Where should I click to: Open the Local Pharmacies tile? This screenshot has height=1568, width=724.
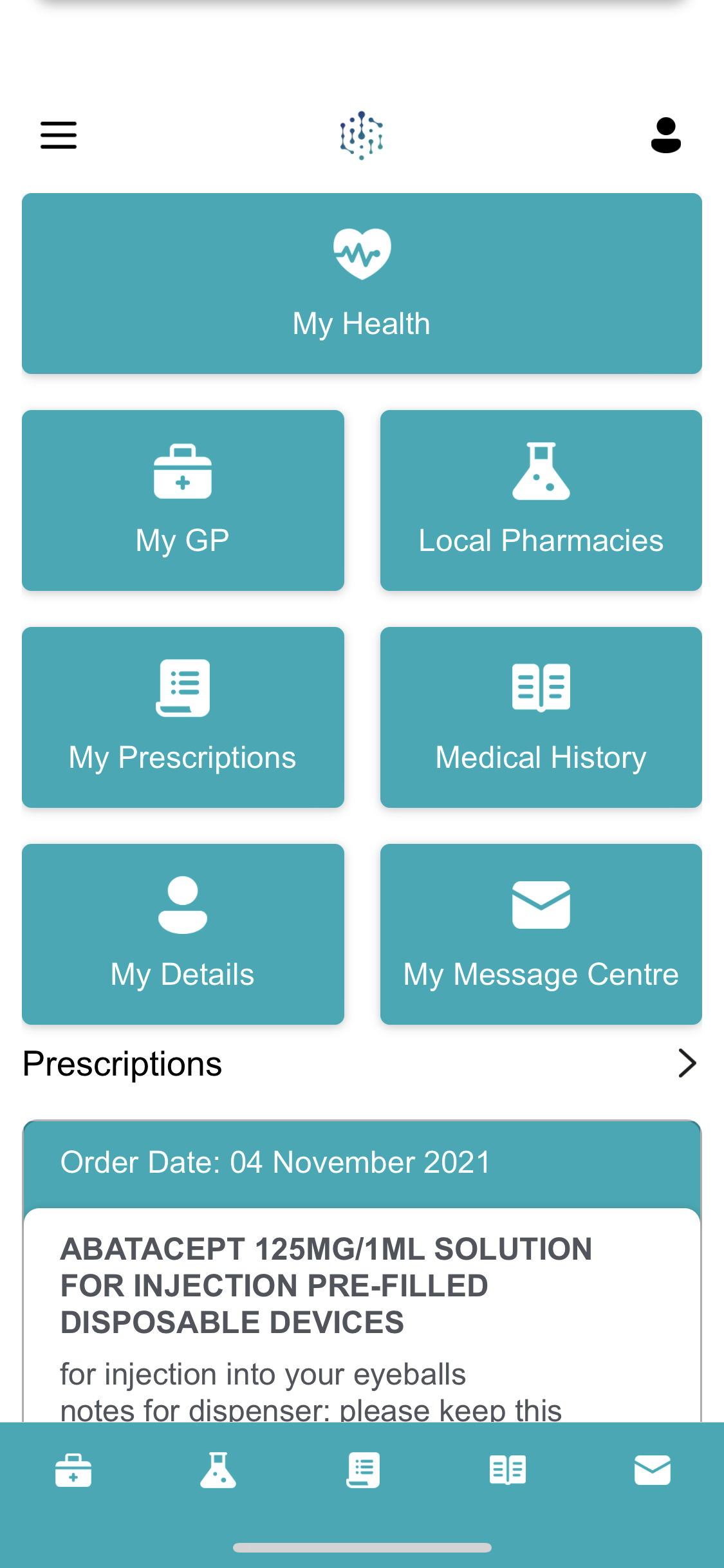pos(541,500)
